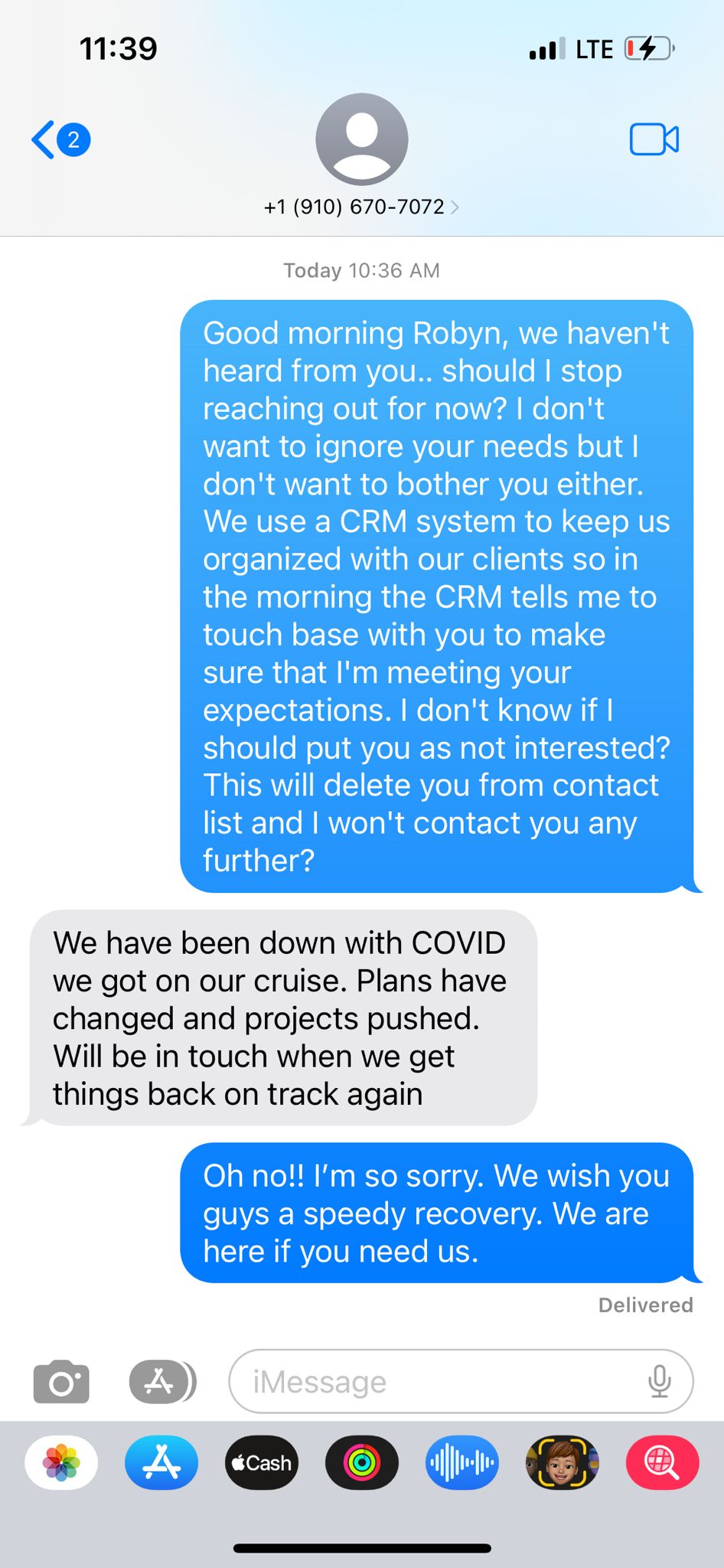Open the audio waveform message app
The height and width of the screenshot is (1568, 724).
(x=462, y=1462)
